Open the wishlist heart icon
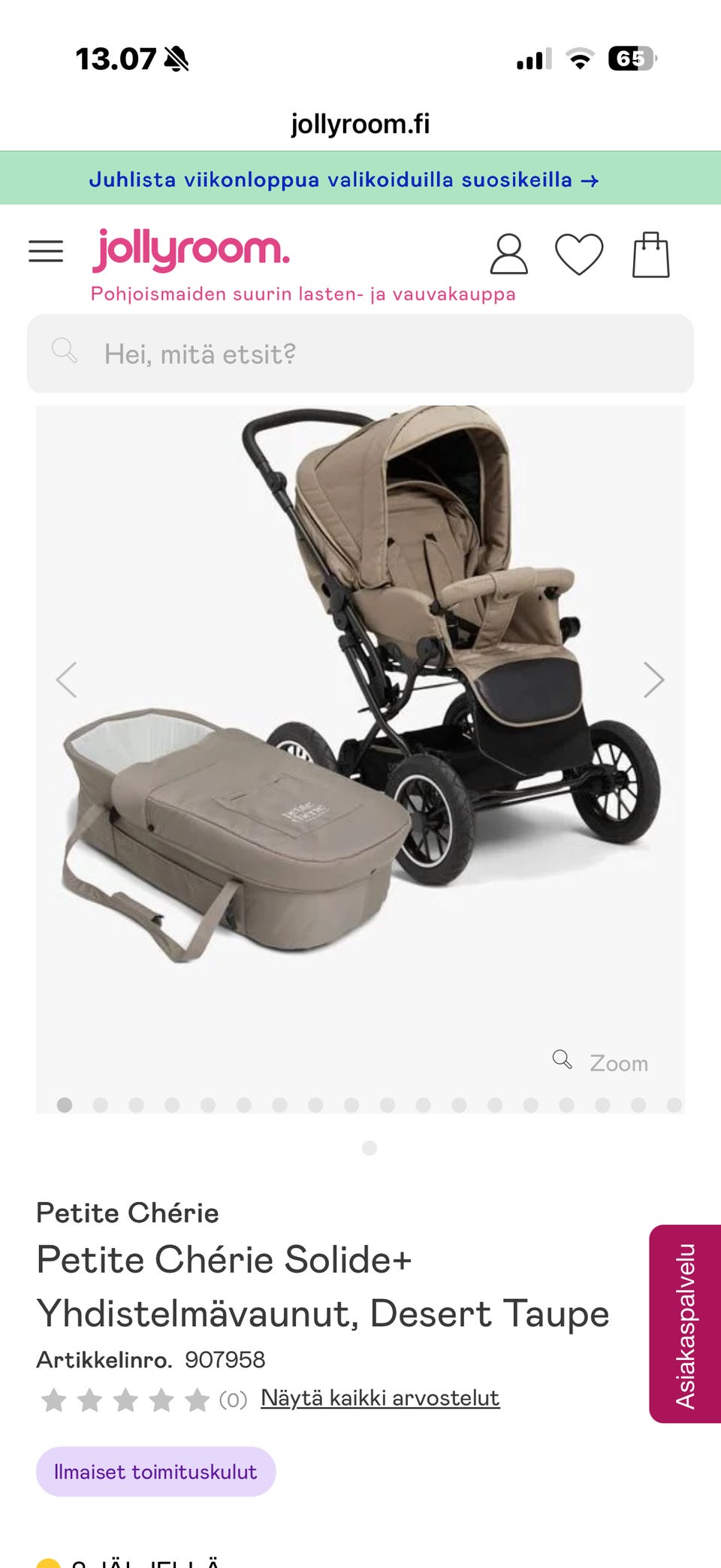The height and width of the screenshot is (1568, 721). coord(579,254)
